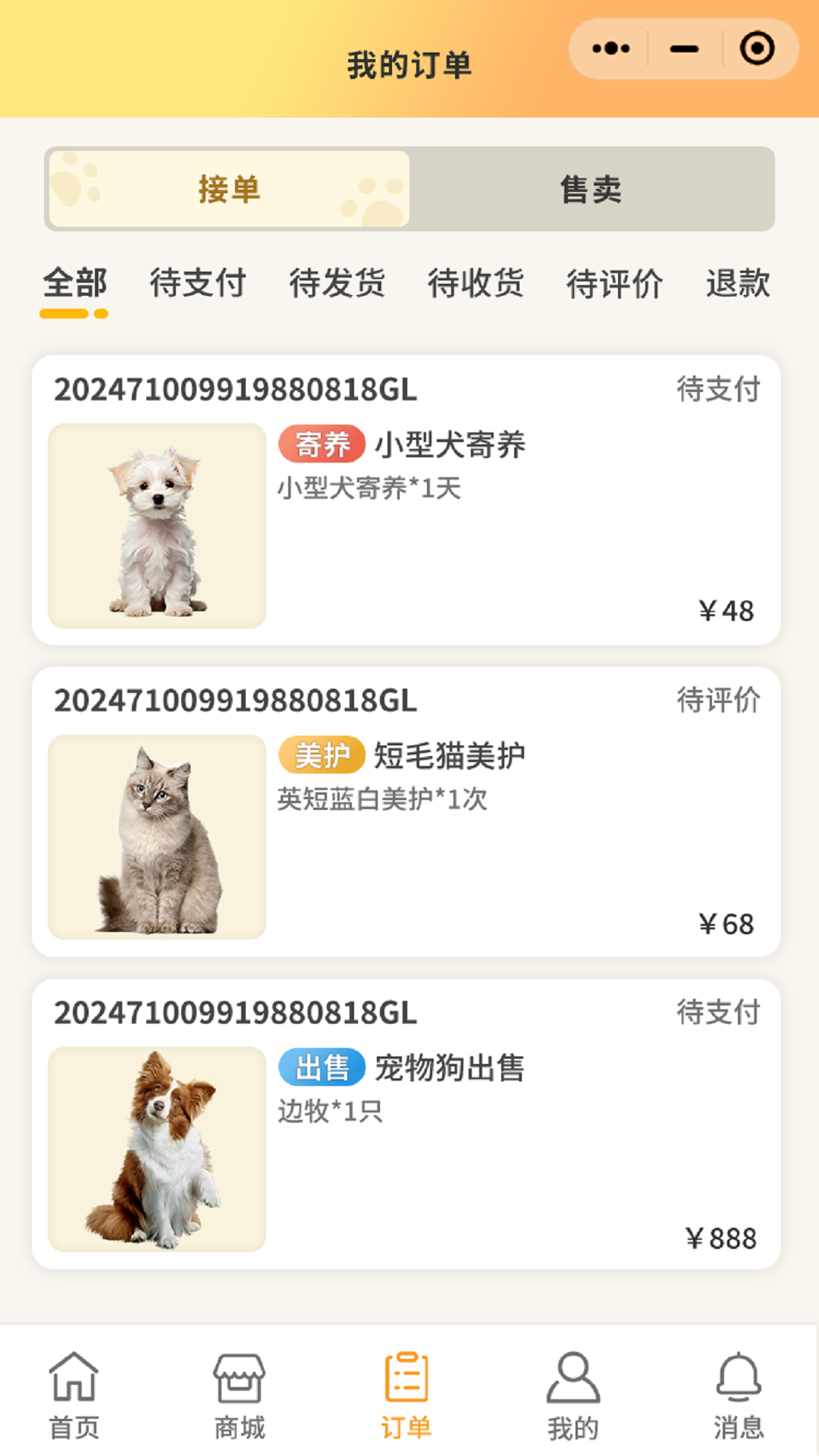819x1456 pixels.
Task: Show 退款 orders tab
Action: click(737, 284)
